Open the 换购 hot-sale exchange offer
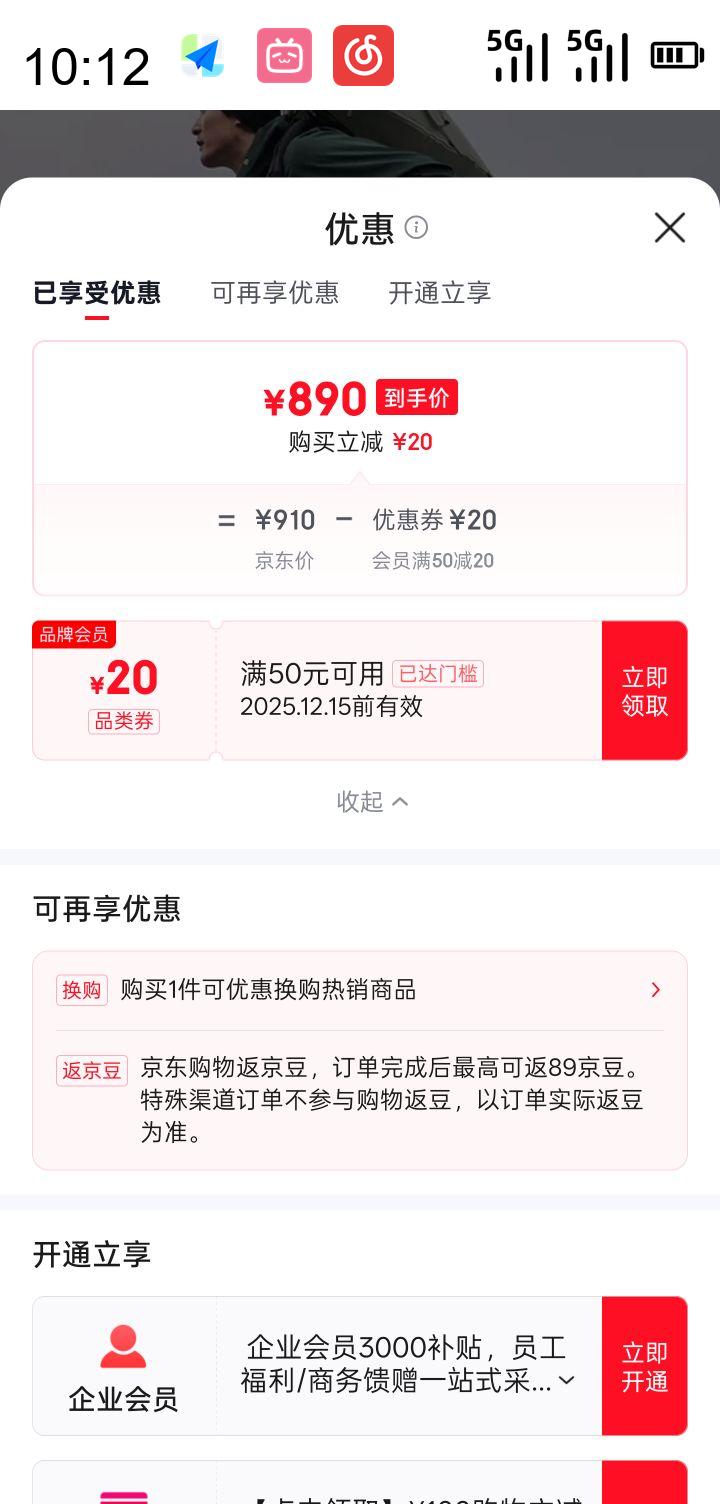Screen dimensions: 720x1504 pos(360,990)
